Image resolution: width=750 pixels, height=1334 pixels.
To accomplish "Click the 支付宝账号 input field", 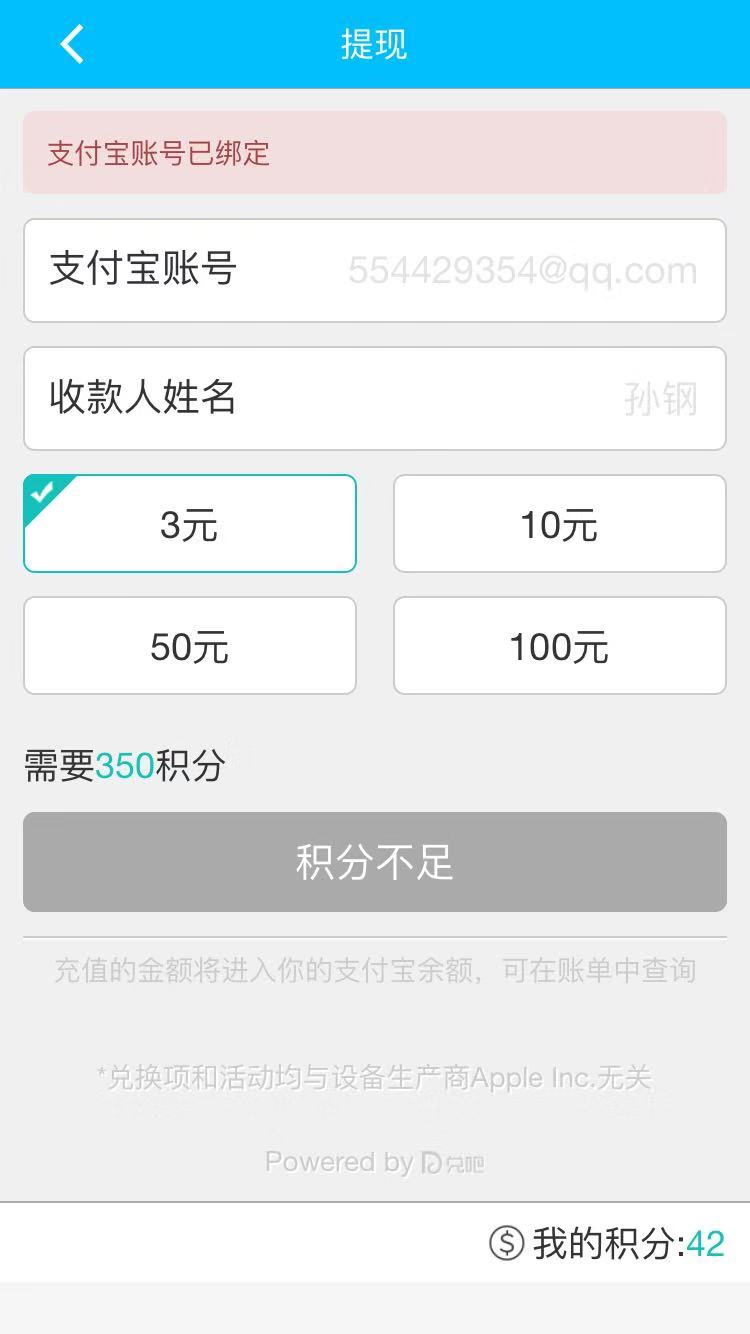I will pos(374,271).
